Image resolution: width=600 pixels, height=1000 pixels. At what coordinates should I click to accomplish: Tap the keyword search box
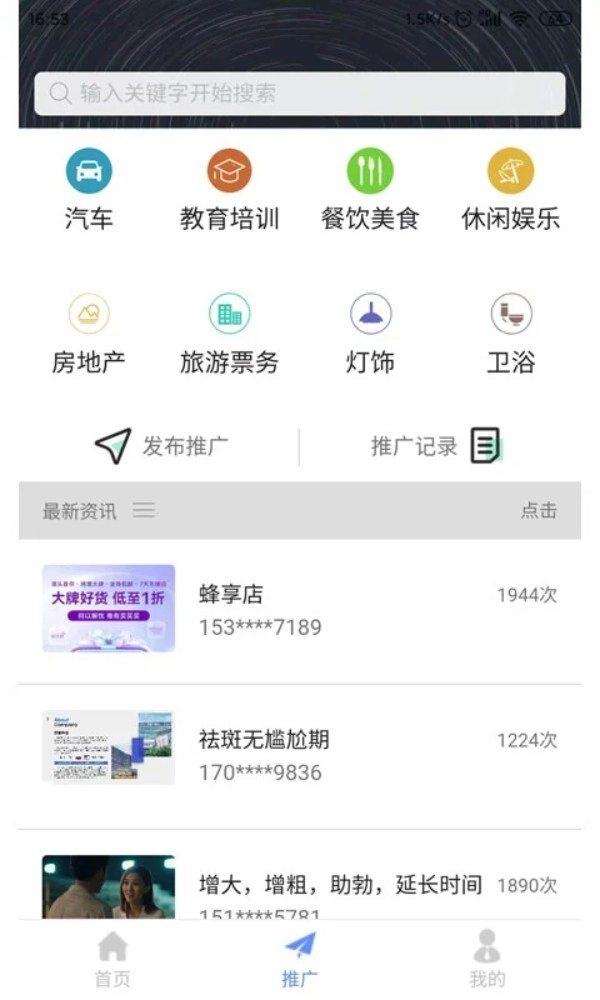[x=300, y=93]
